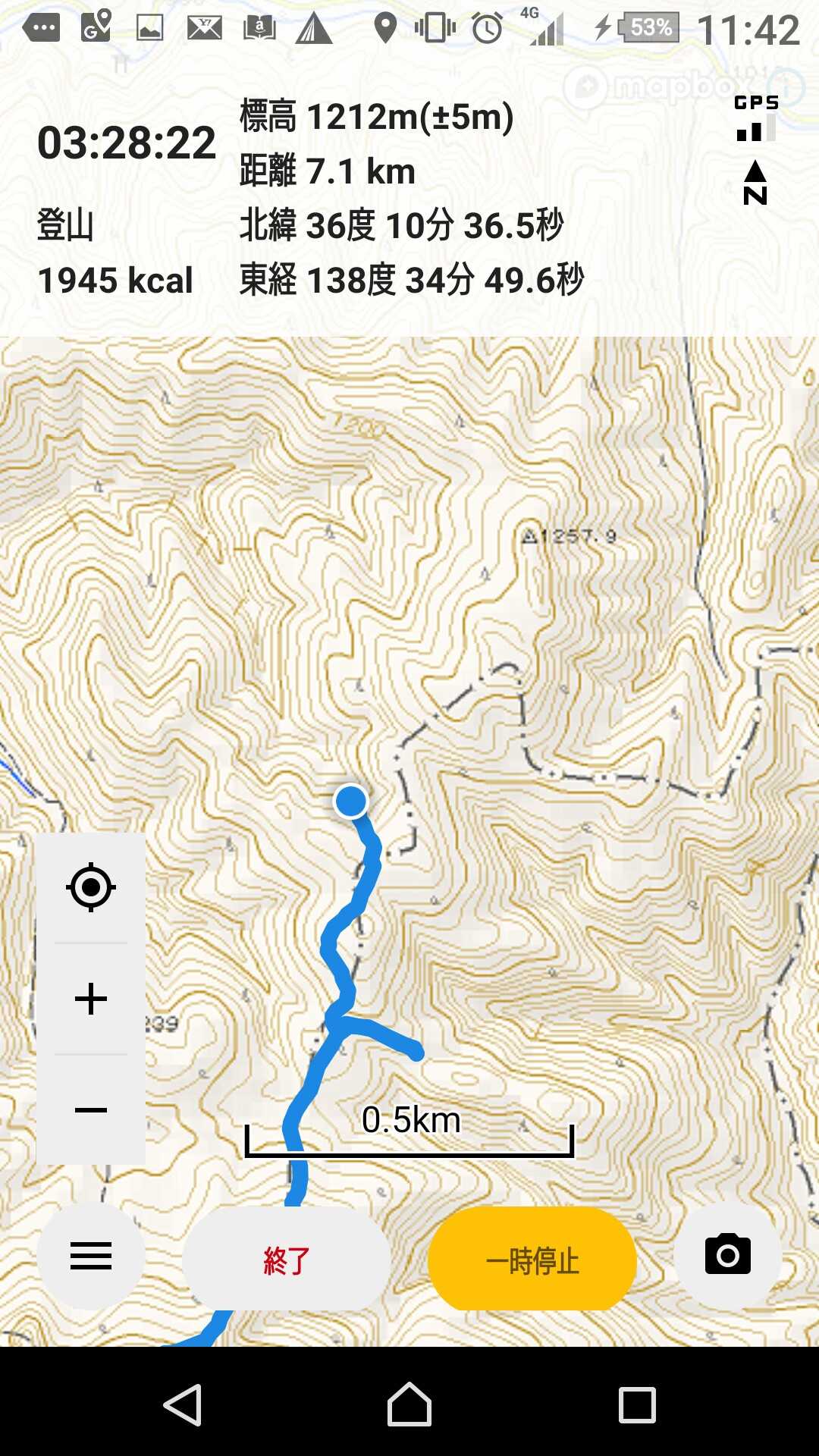Pause tracking with 一時停止
The image size is (819, 1456).
532,1260
